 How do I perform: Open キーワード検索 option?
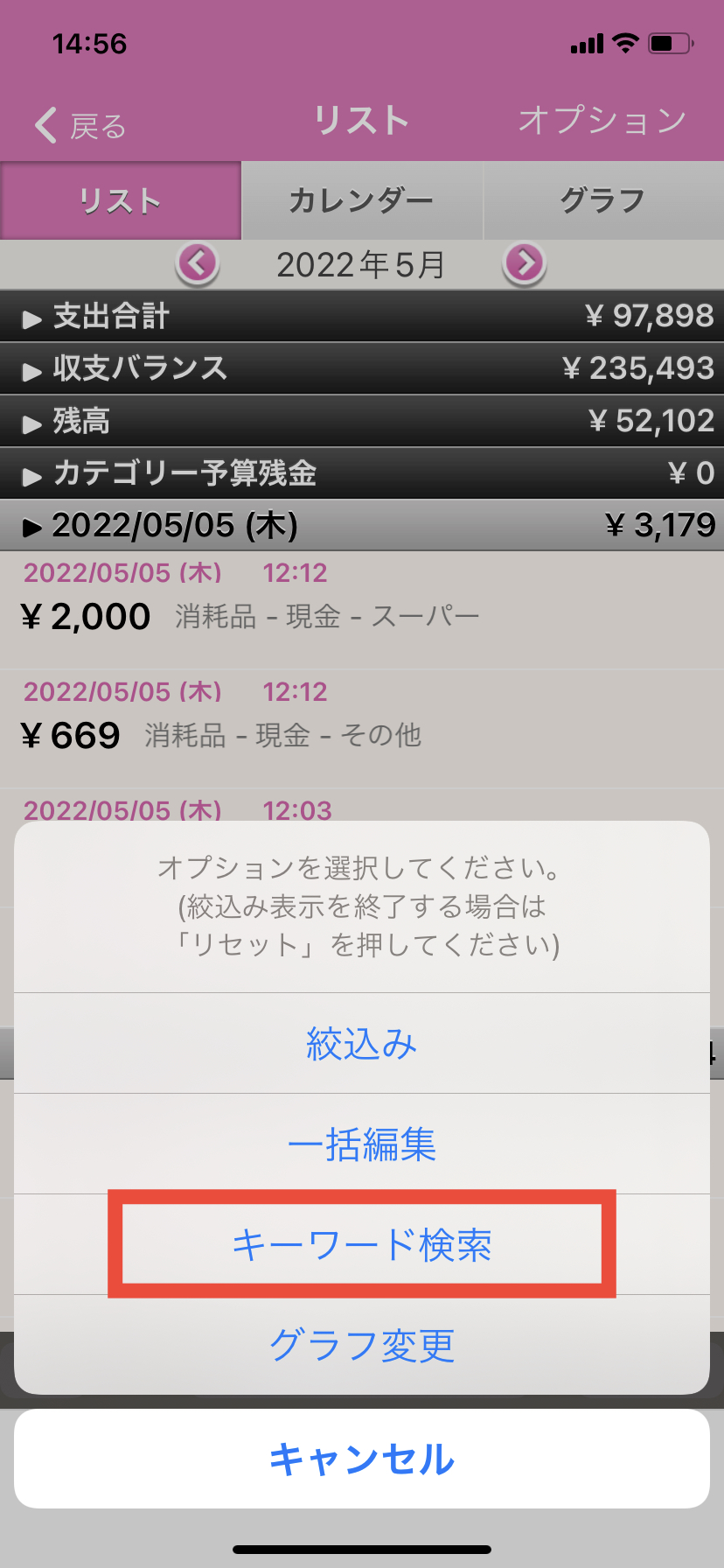pos(361,1244)
